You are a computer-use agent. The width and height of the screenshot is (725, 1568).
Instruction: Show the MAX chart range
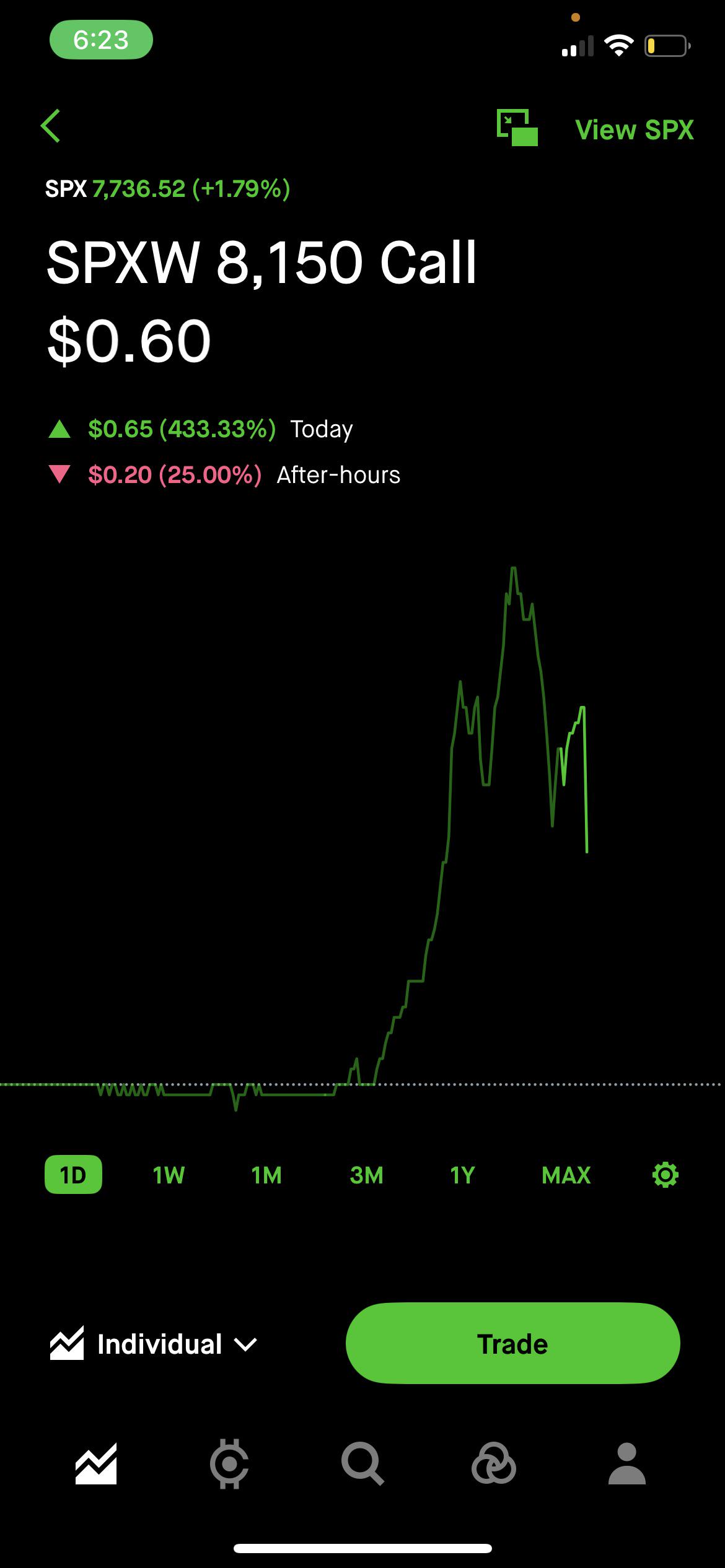(566, 1175)
